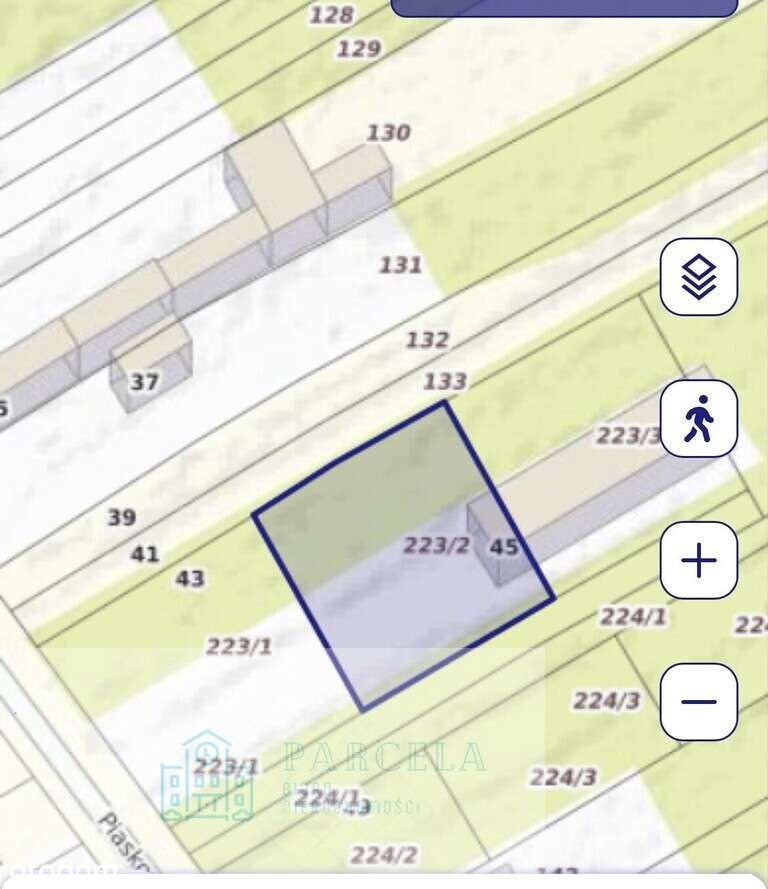Image resolution: width=768 pixels, height=889 pixels.
Task: Zoom in on the map
Action: (699, 560)
